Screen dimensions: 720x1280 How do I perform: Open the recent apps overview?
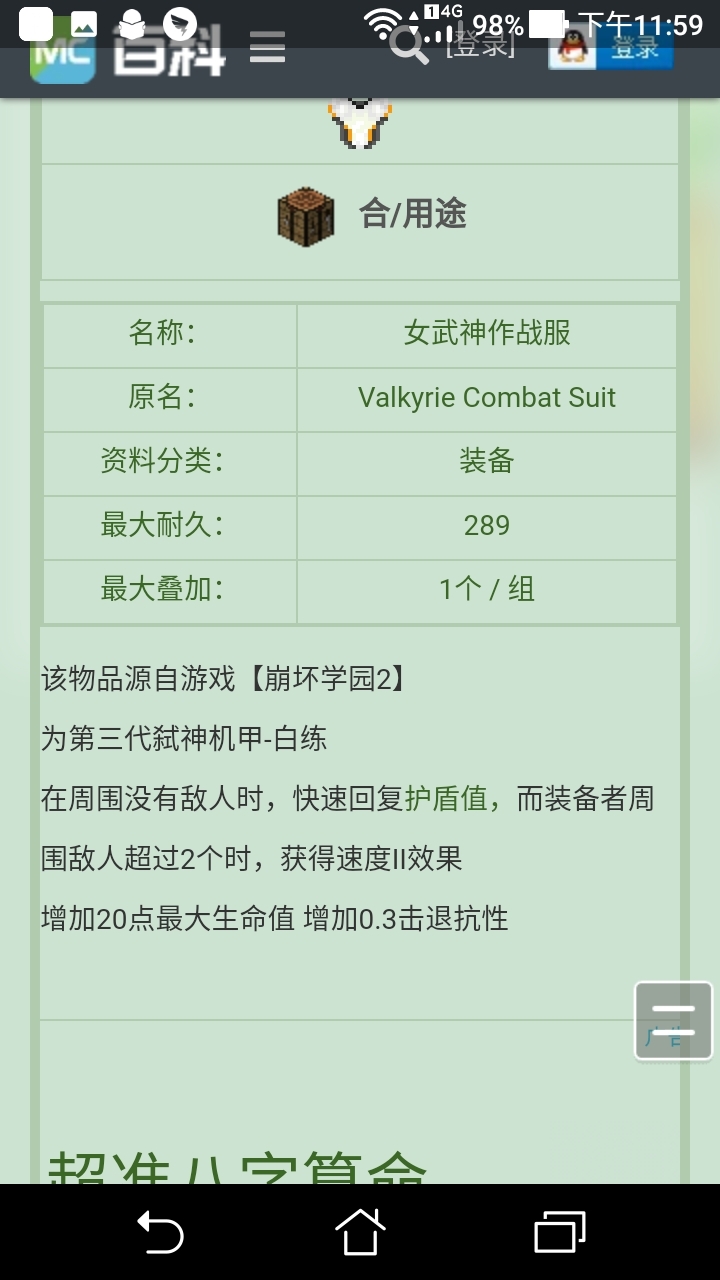tap(560, 1232)
